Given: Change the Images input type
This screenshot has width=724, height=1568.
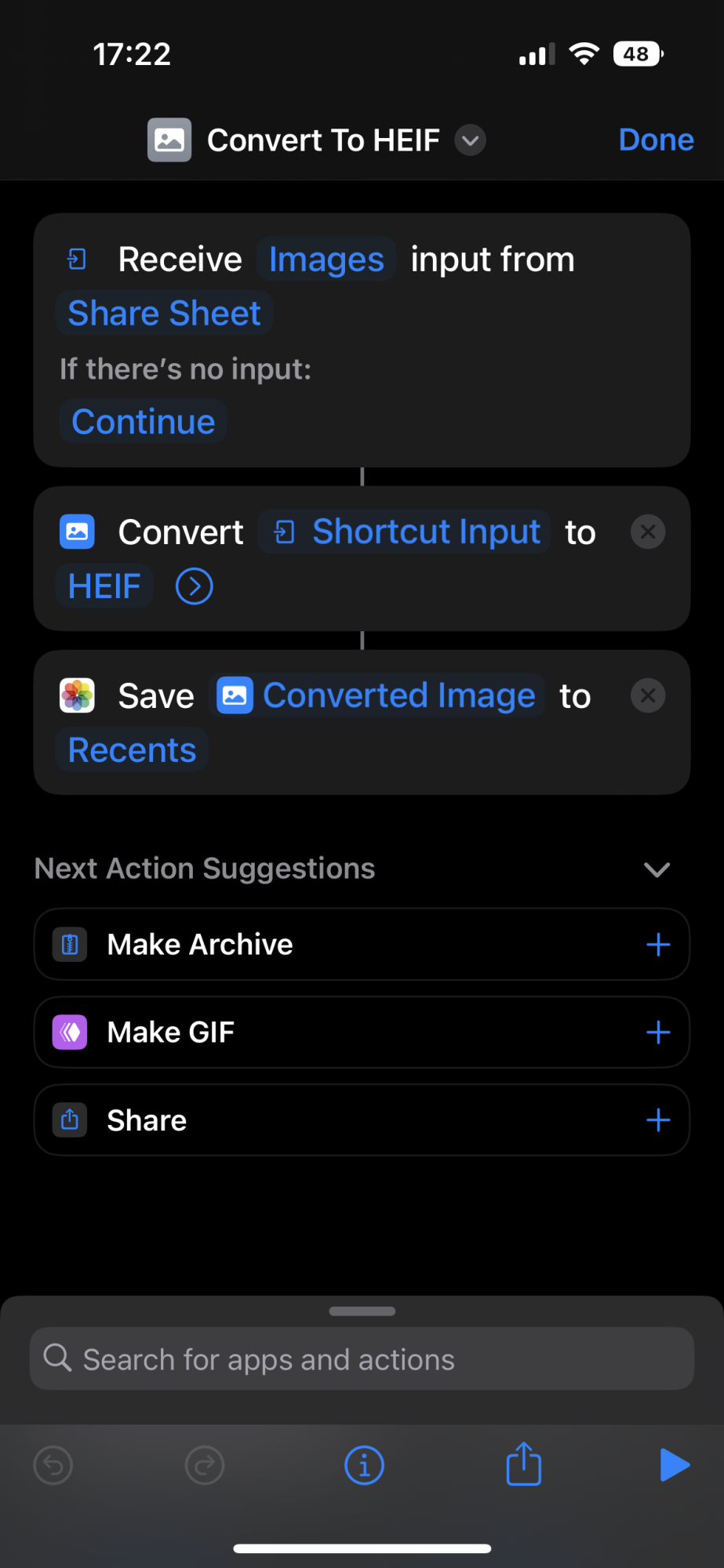Looking at the screenshot, I should tap(326, 259).
